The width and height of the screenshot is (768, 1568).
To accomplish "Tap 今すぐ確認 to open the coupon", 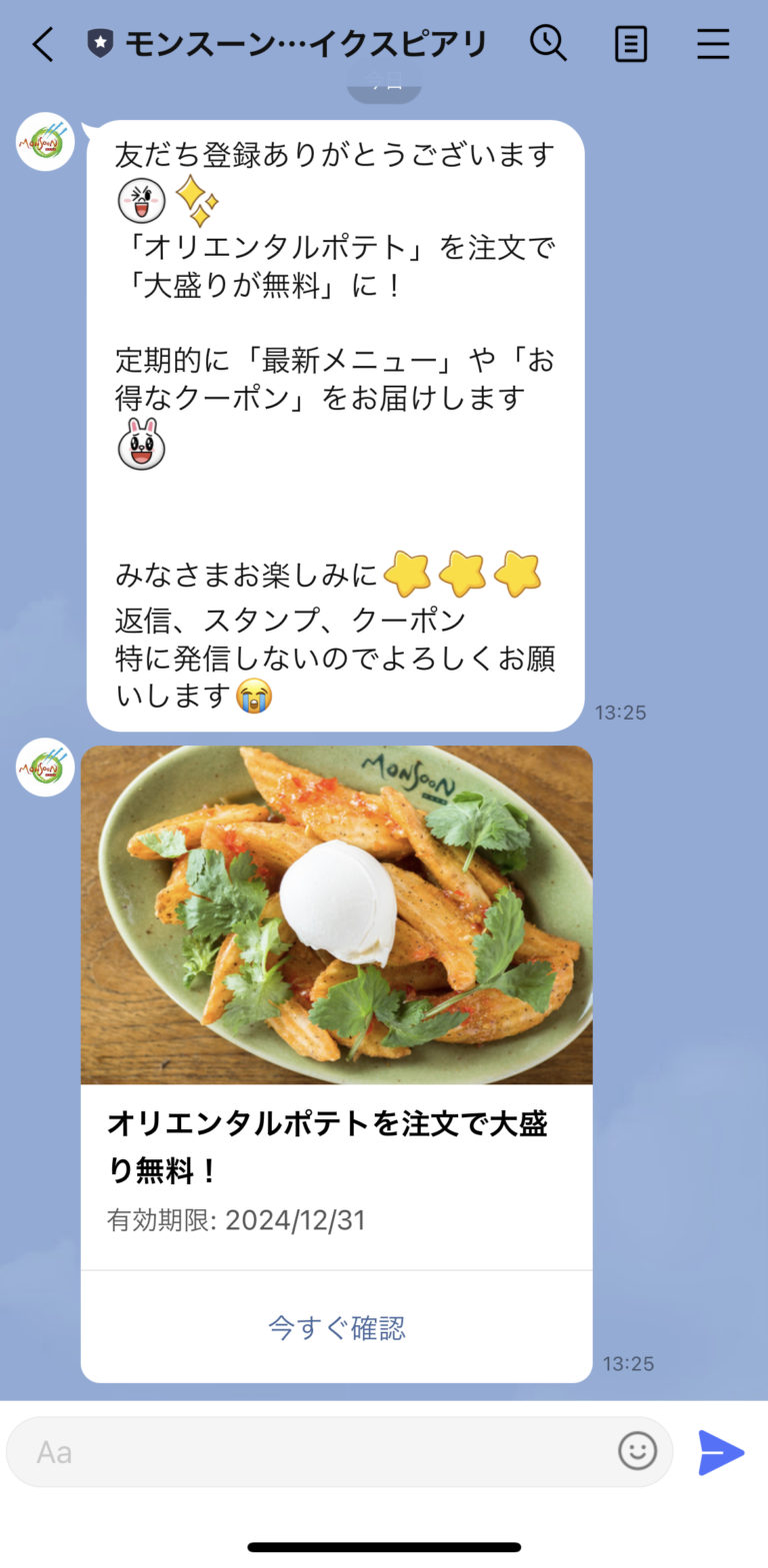I will 336,1326.
